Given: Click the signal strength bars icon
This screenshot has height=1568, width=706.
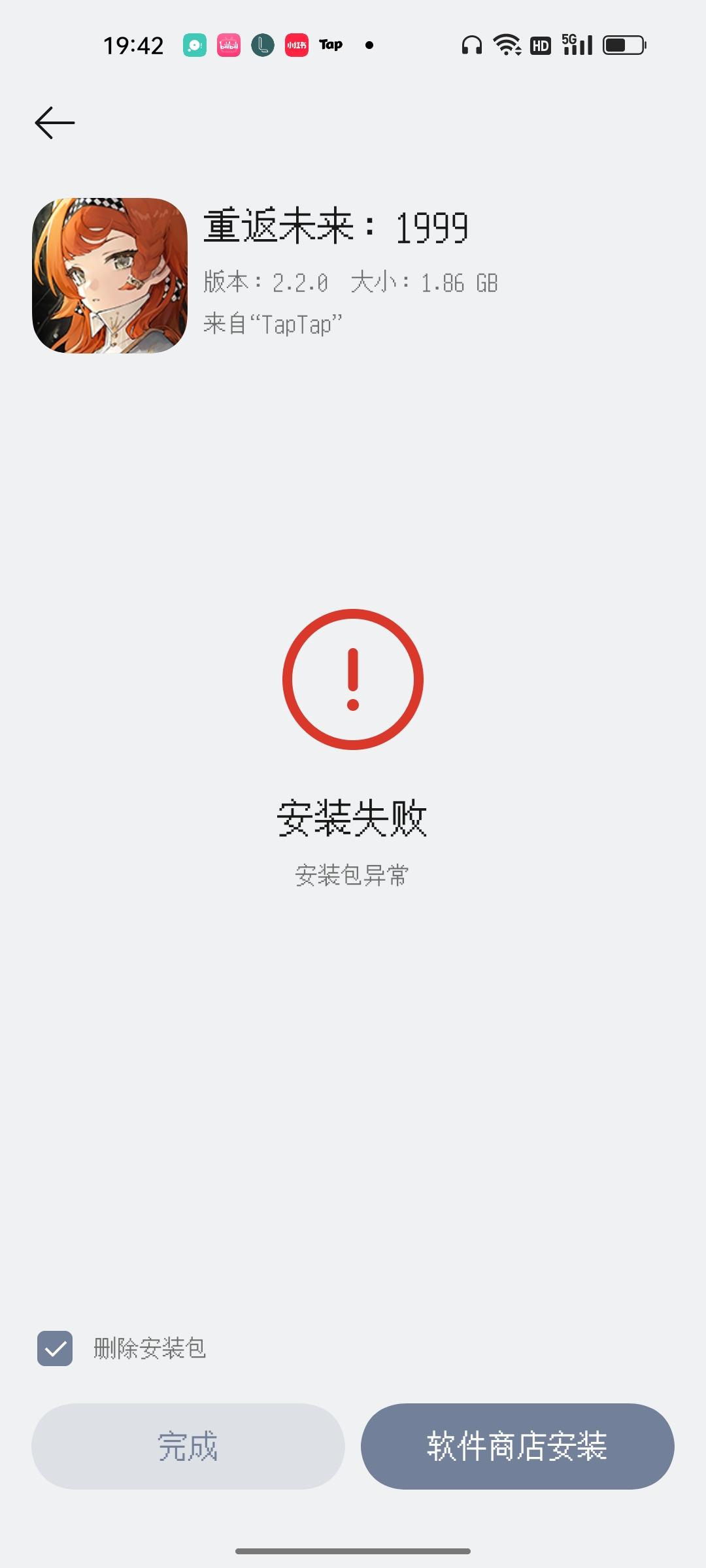Looking at the screenshot, I should click(580, 46).
